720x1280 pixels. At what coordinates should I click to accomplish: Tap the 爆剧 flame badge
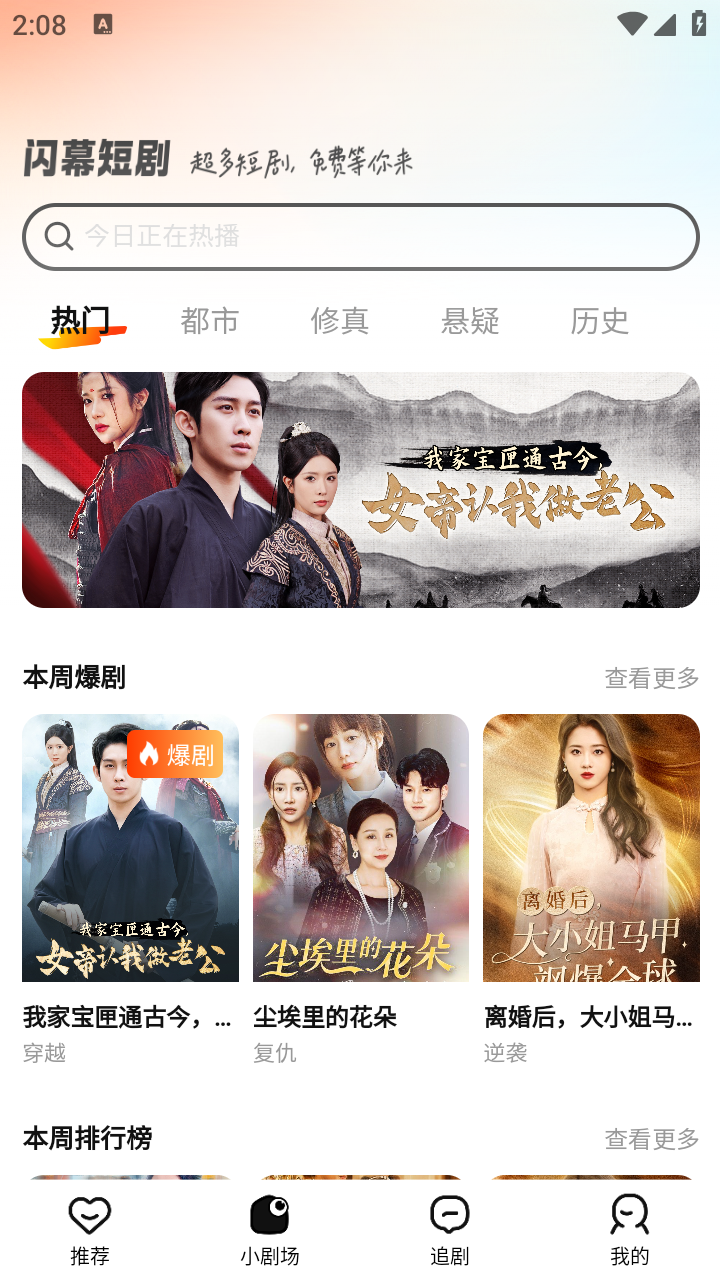click(x=176, y=757)
